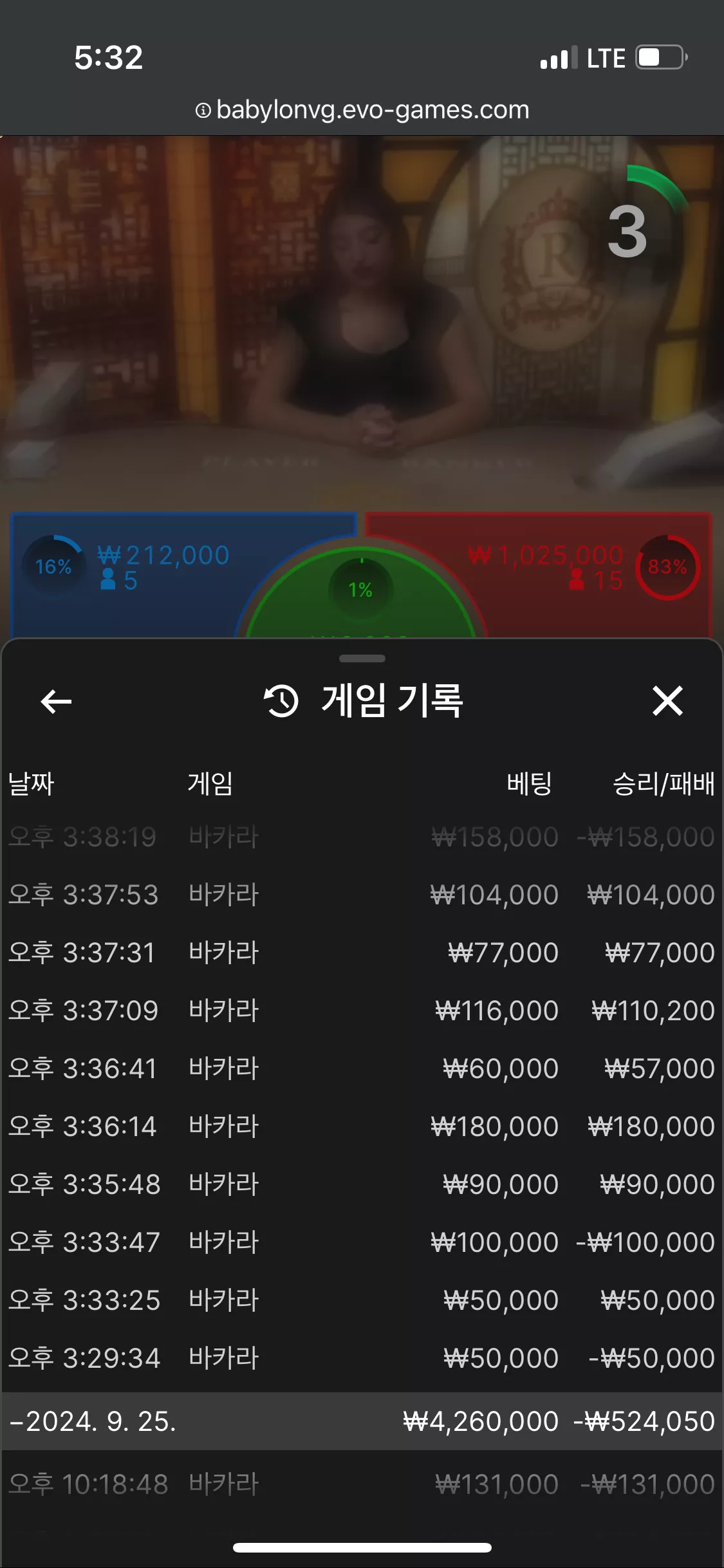Tap the browser address bar babylonvg.evo-games.com

pyautogui.click(x=362, y=110)
